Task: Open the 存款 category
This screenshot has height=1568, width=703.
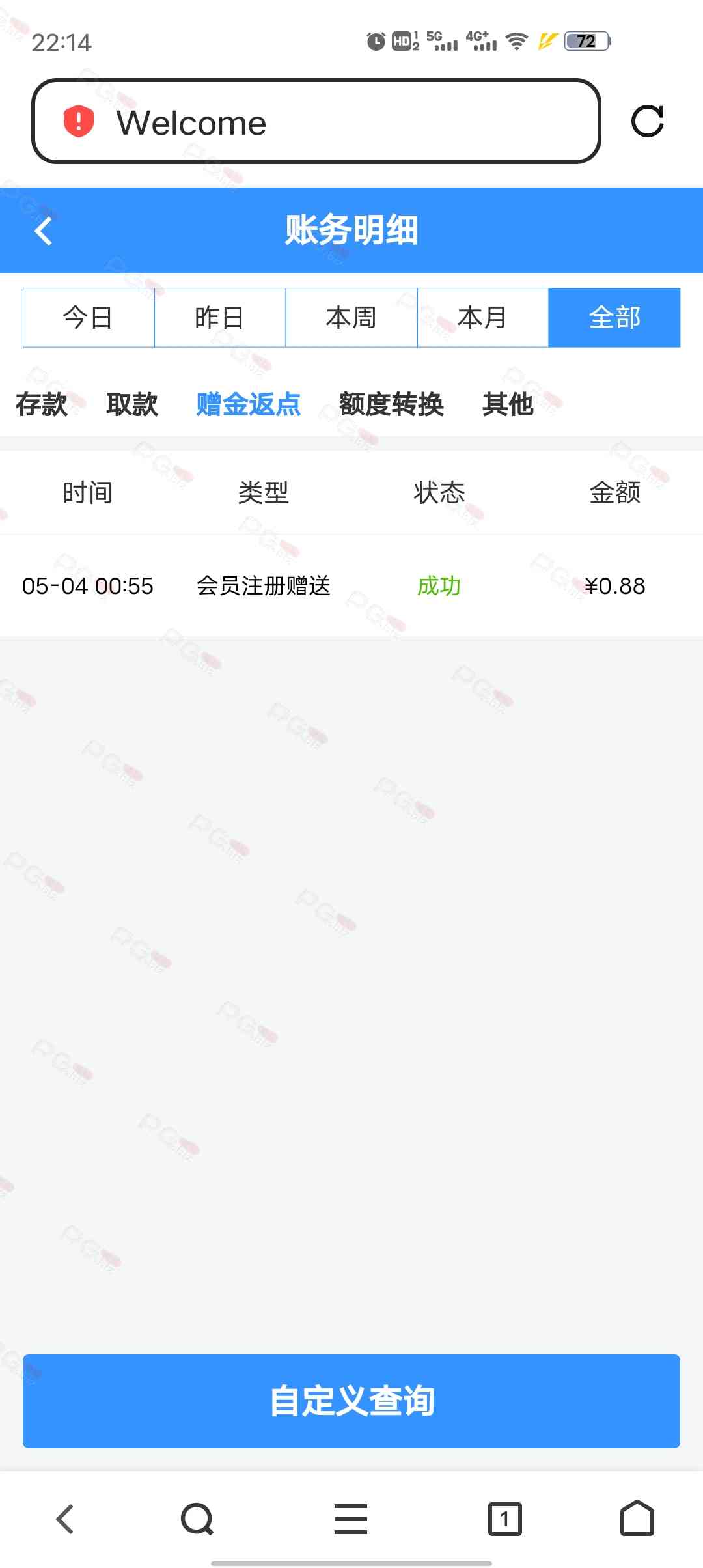Action: (x=42, y=404)
